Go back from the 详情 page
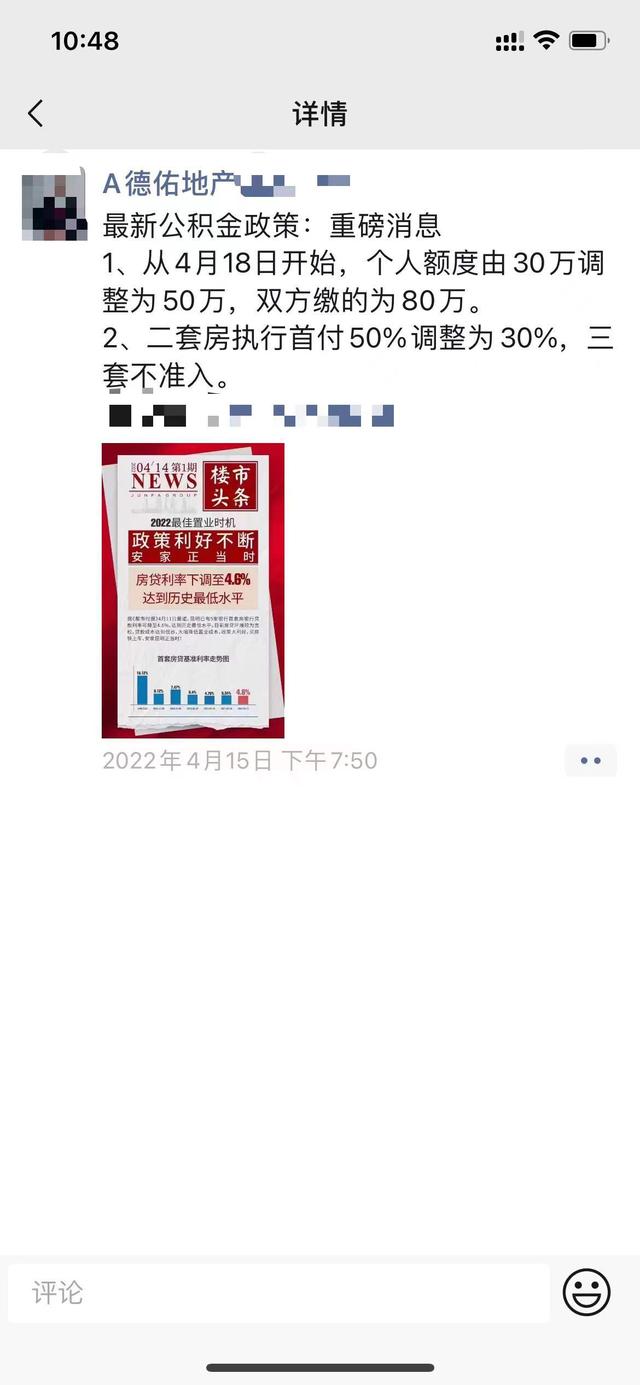 click(x=36, y=113)
